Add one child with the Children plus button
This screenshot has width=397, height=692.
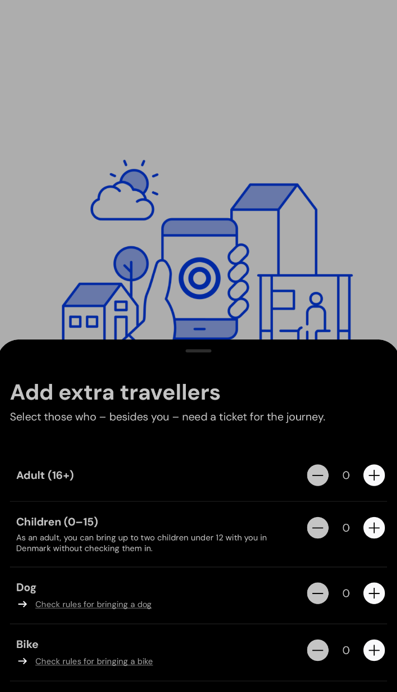(x=374, y=528)
